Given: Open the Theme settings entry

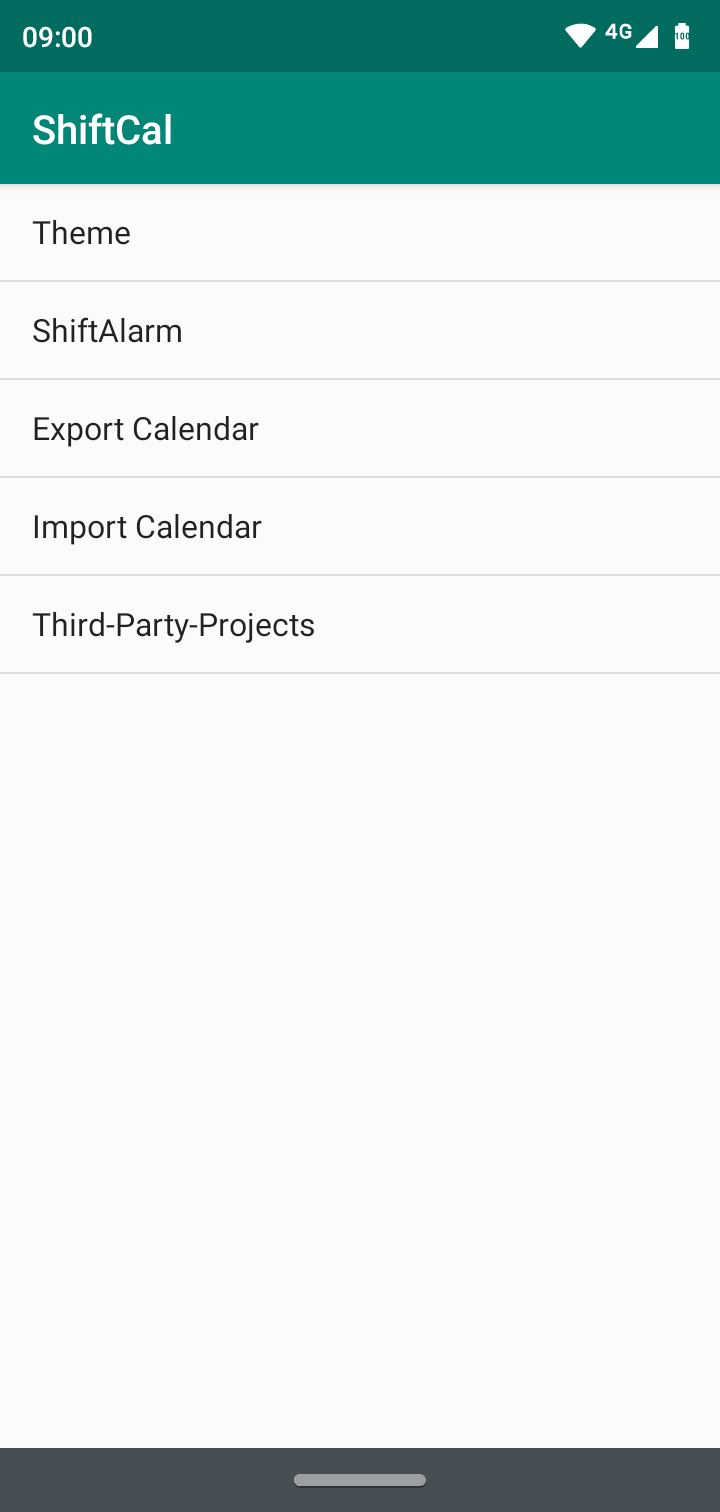Looking at the screenshot, I should coord(81,232).
